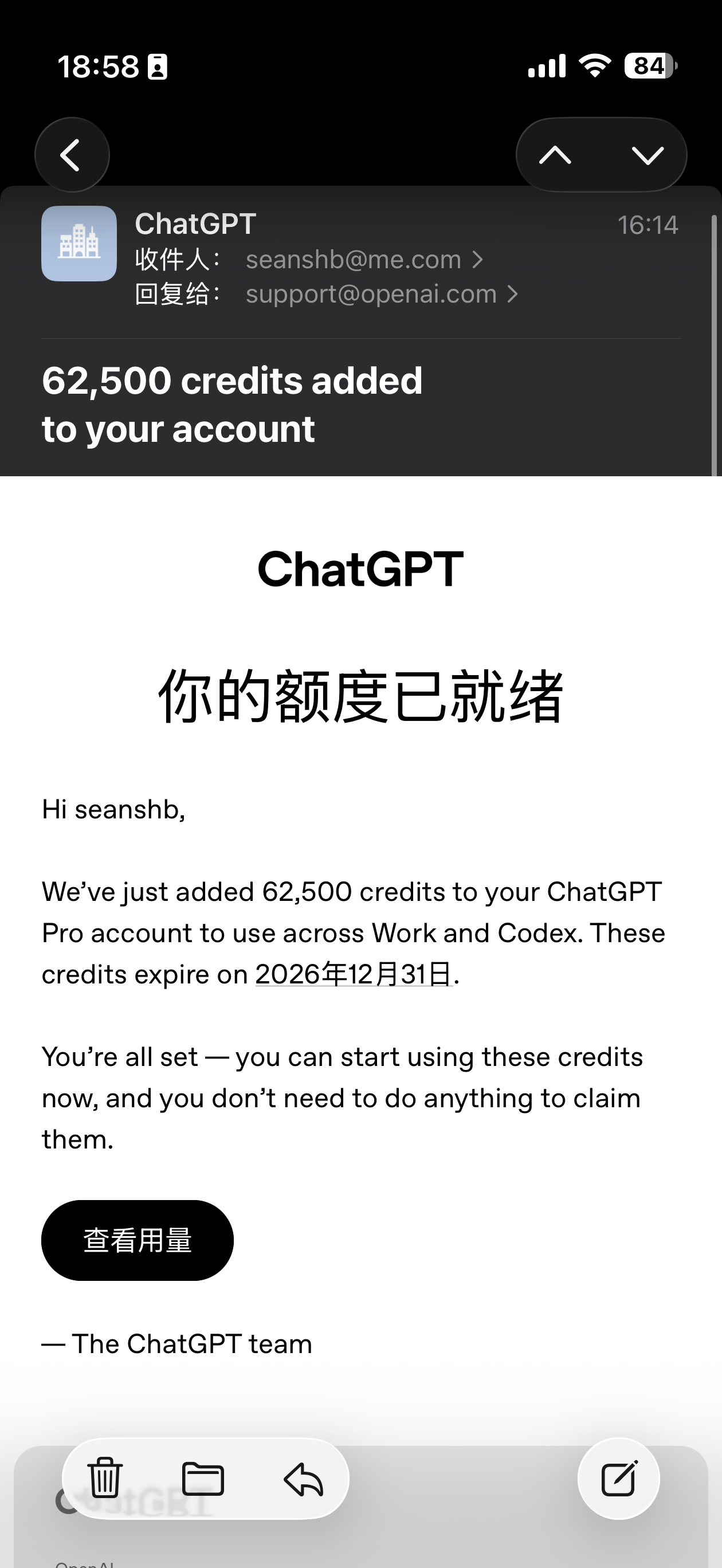Jump to the previous email with up arrow
722x1568 pixels.
pyautogui.click(x=555, y=155)
